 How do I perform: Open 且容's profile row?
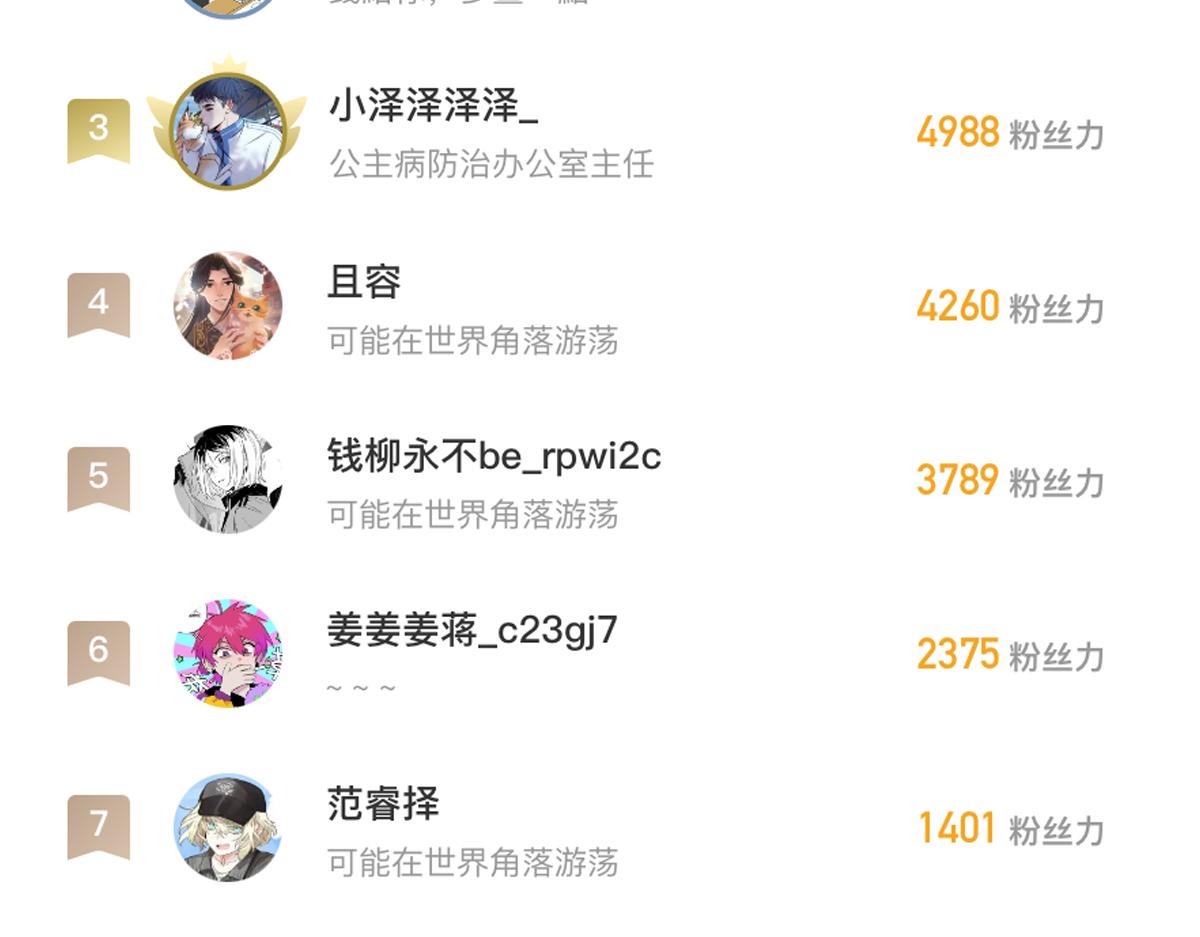point(364,283)
